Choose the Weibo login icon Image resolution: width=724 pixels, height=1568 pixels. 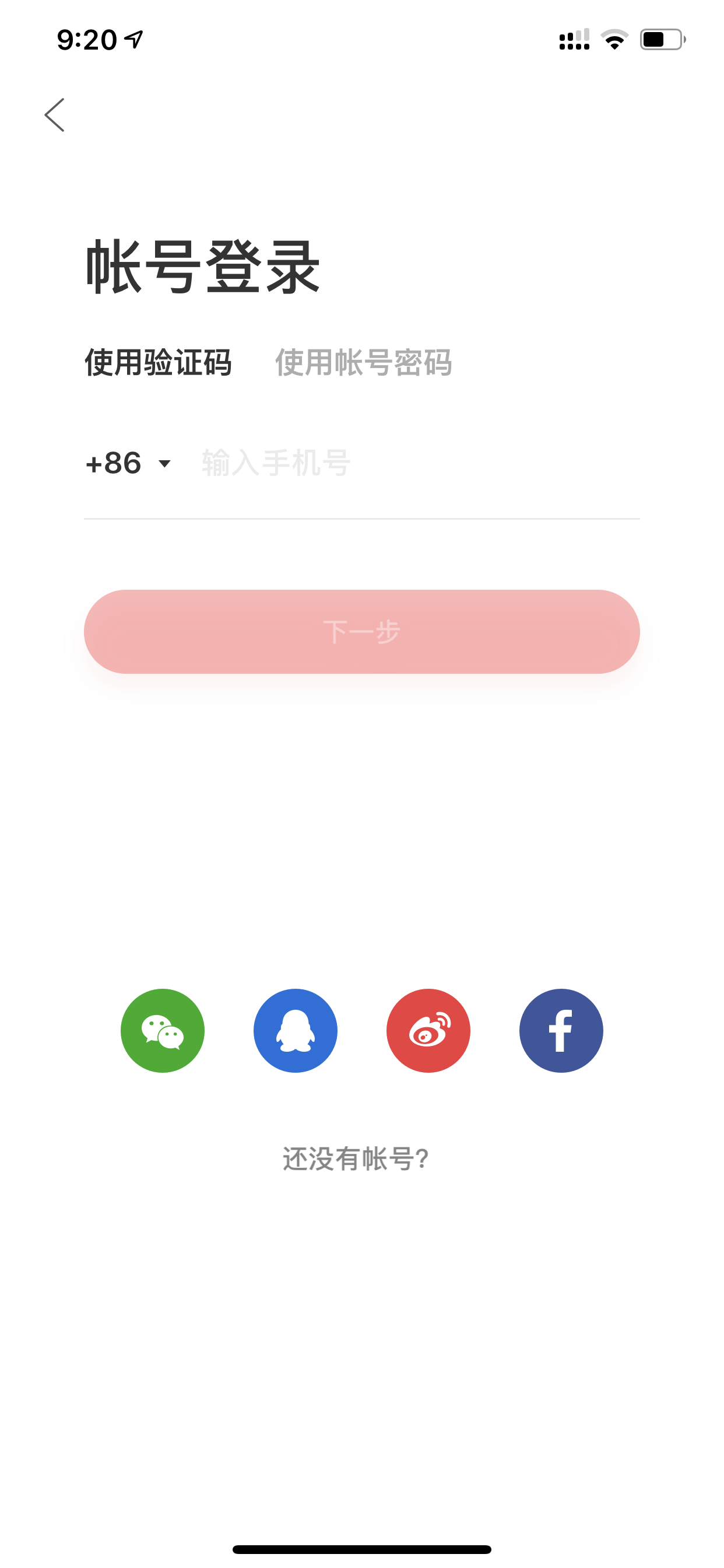(428, 1031)
